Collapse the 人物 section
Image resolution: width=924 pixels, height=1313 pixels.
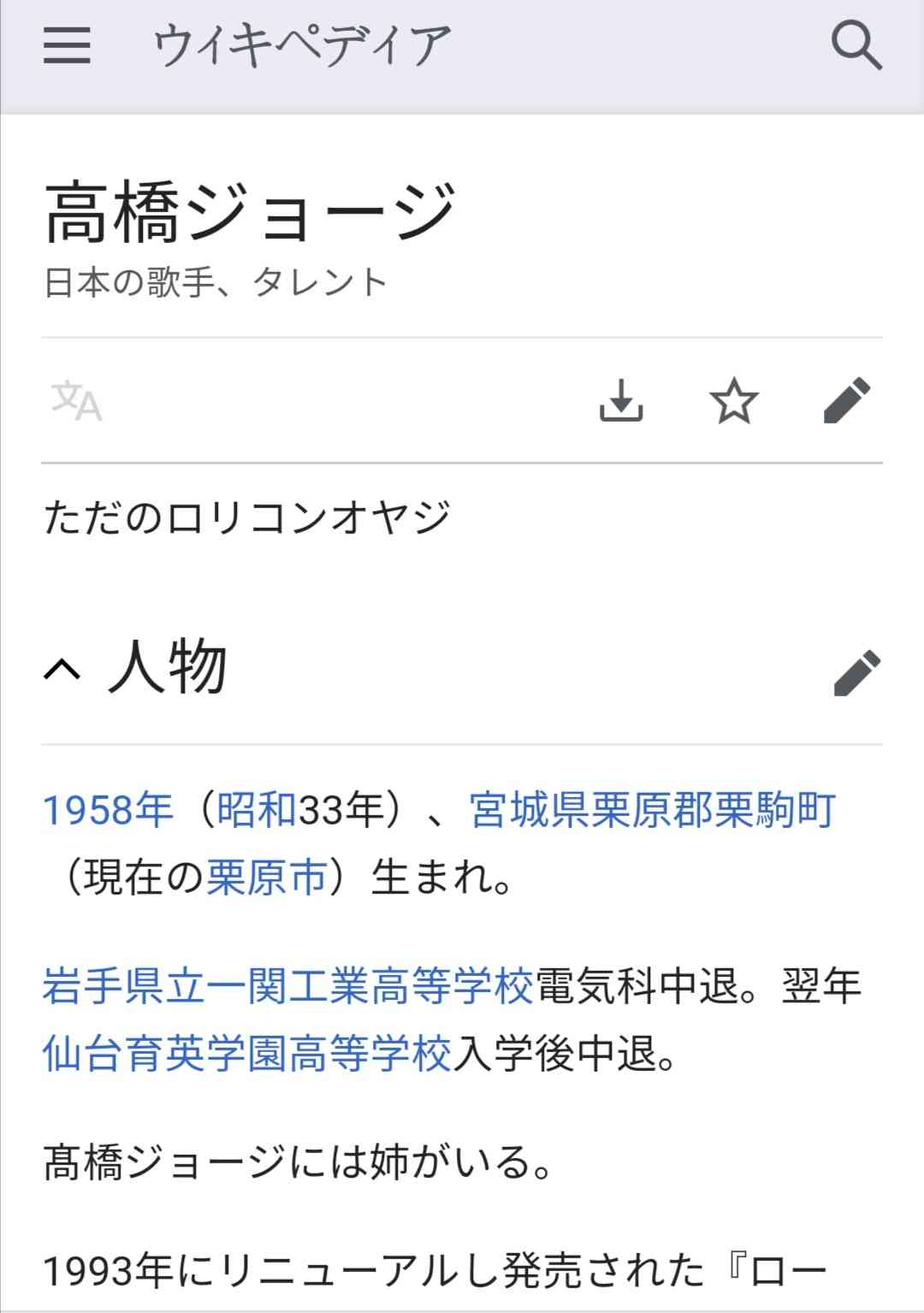point(62,669)
